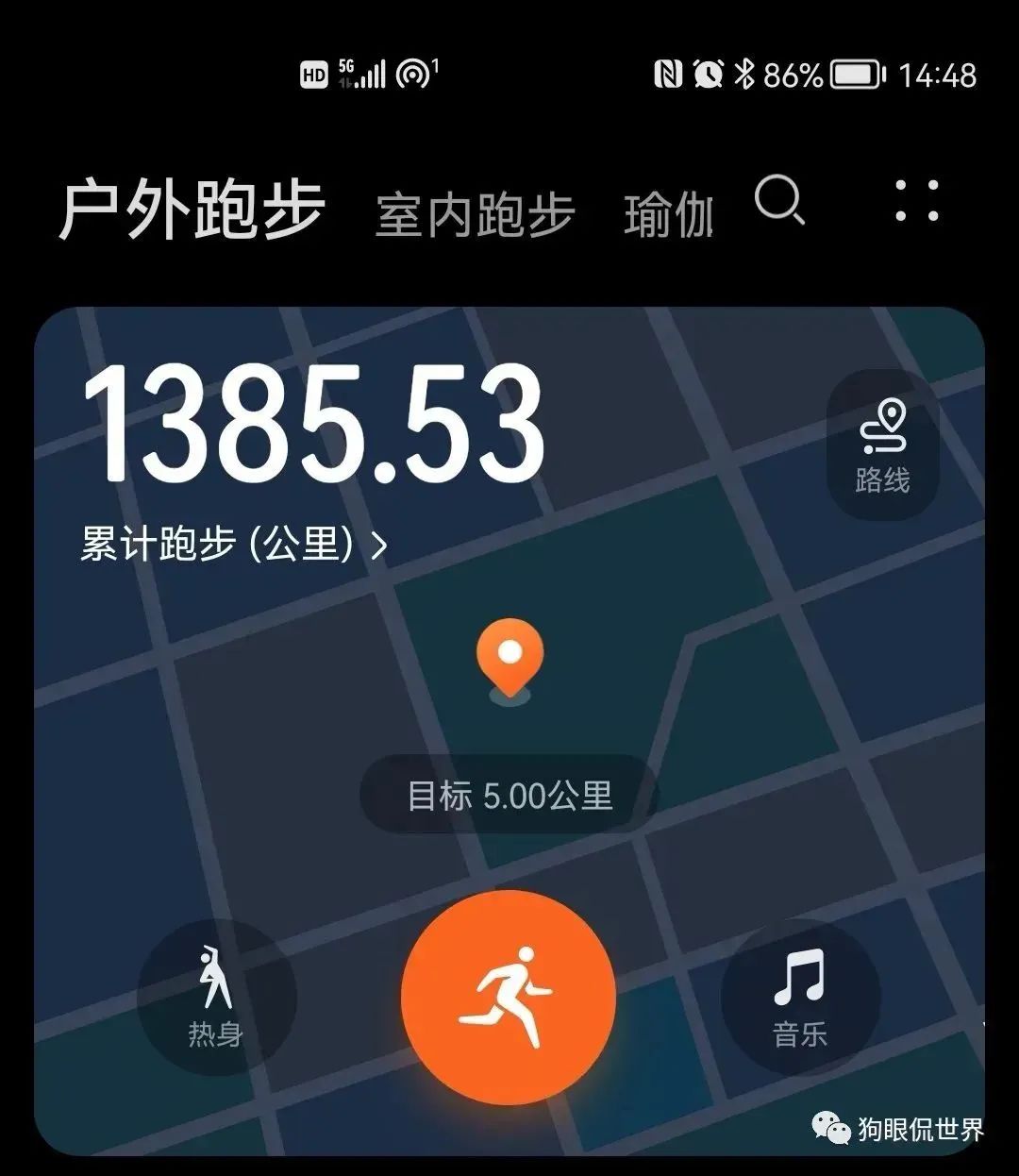Change the 目标 5.00公里 goal
The width and height of the screenshot is (1019, 1176).
509,795
